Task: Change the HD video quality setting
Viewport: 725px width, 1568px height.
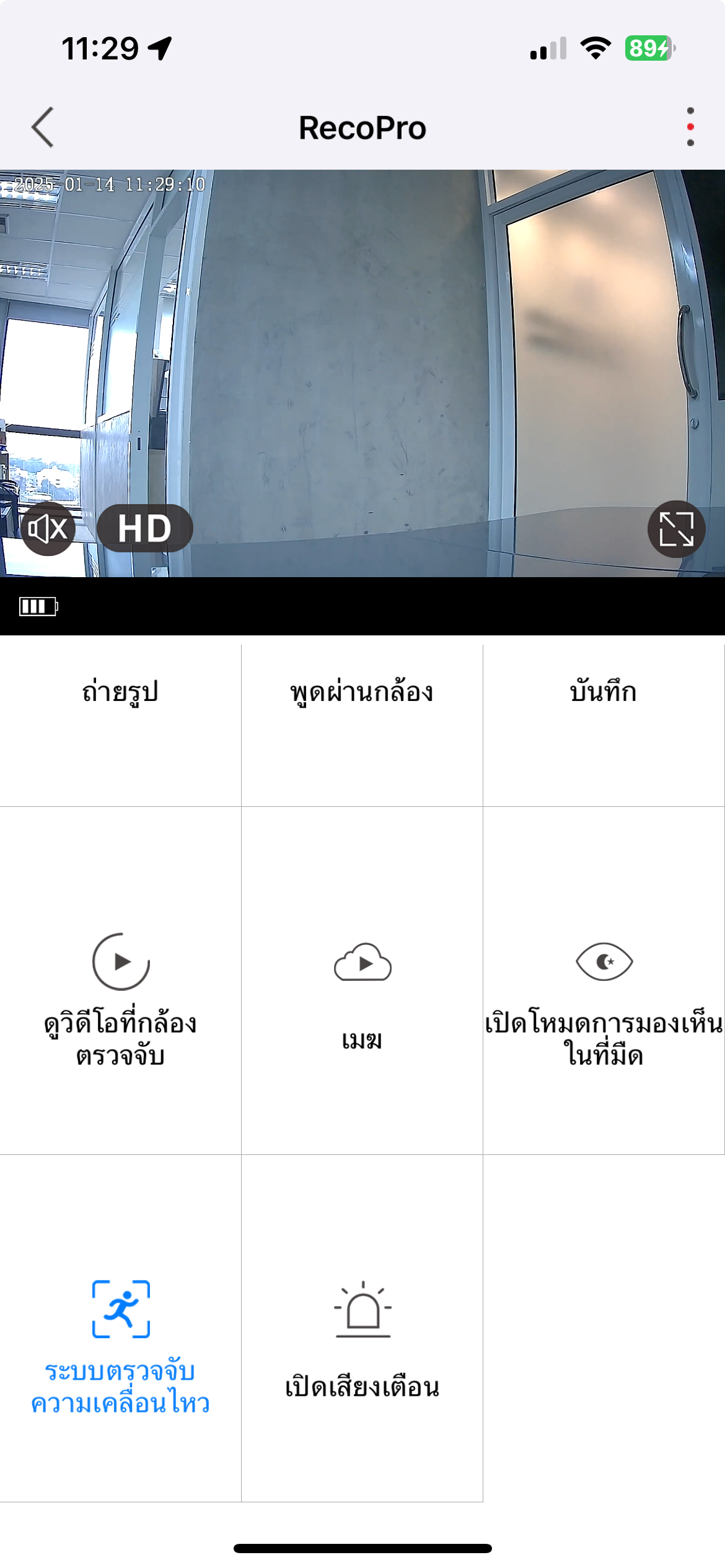Action: tap(145, 529)
